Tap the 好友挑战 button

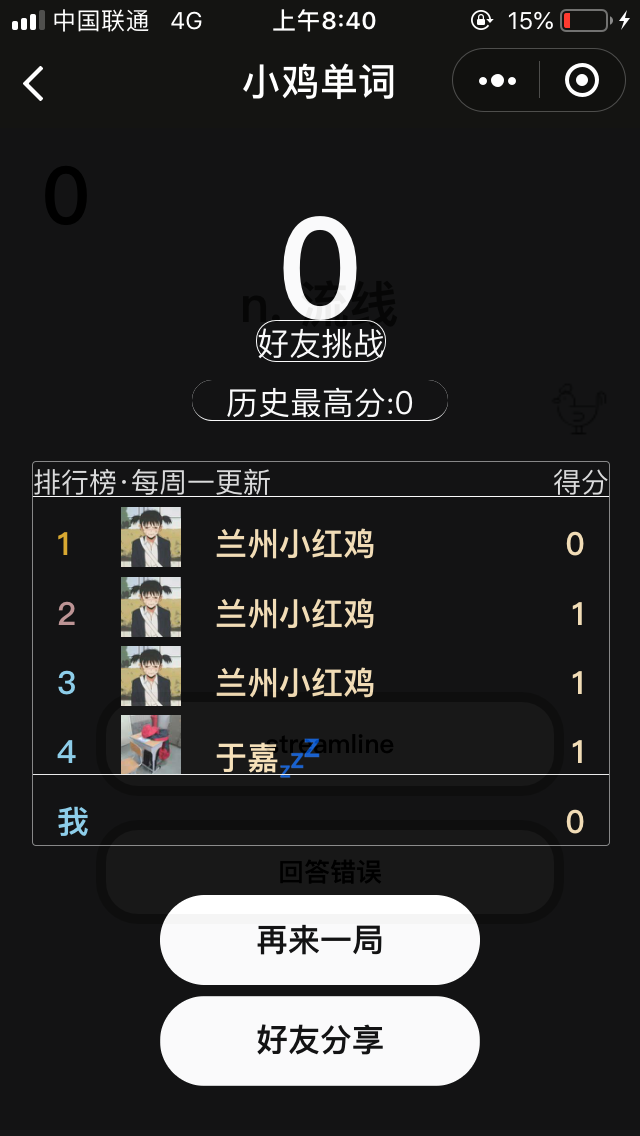click(x=321, y=343)
